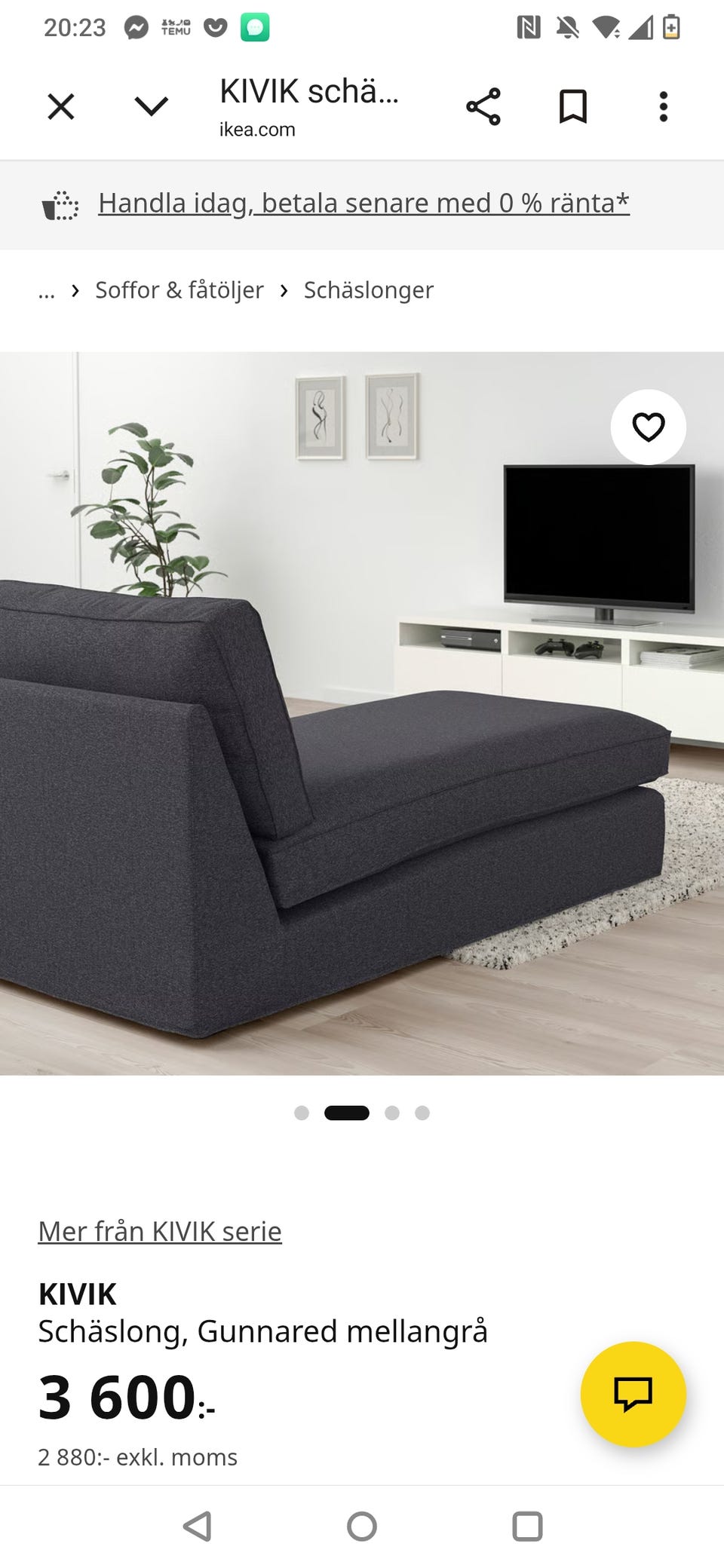Tap the Android back triangle

[197, 1527]
